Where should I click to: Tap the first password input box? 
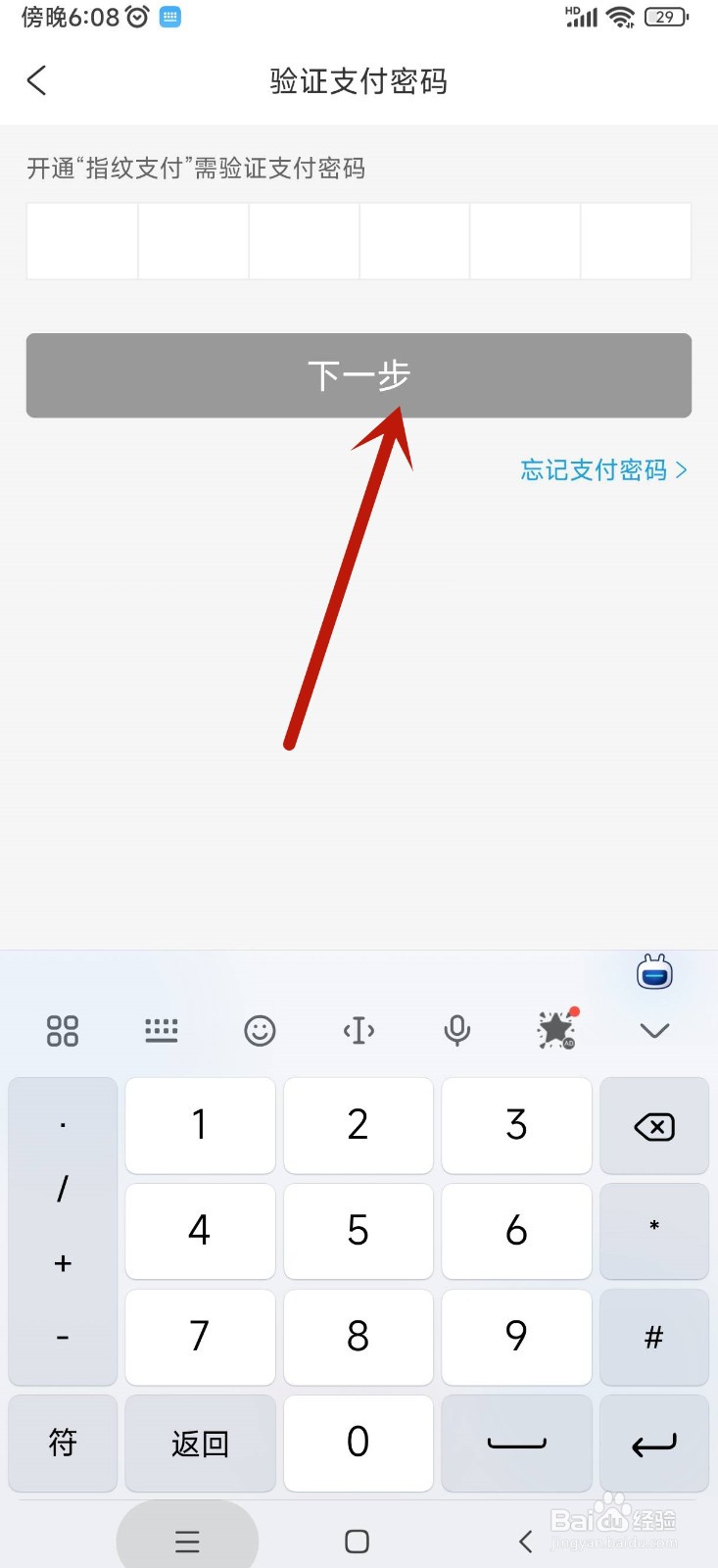(81, 241)
